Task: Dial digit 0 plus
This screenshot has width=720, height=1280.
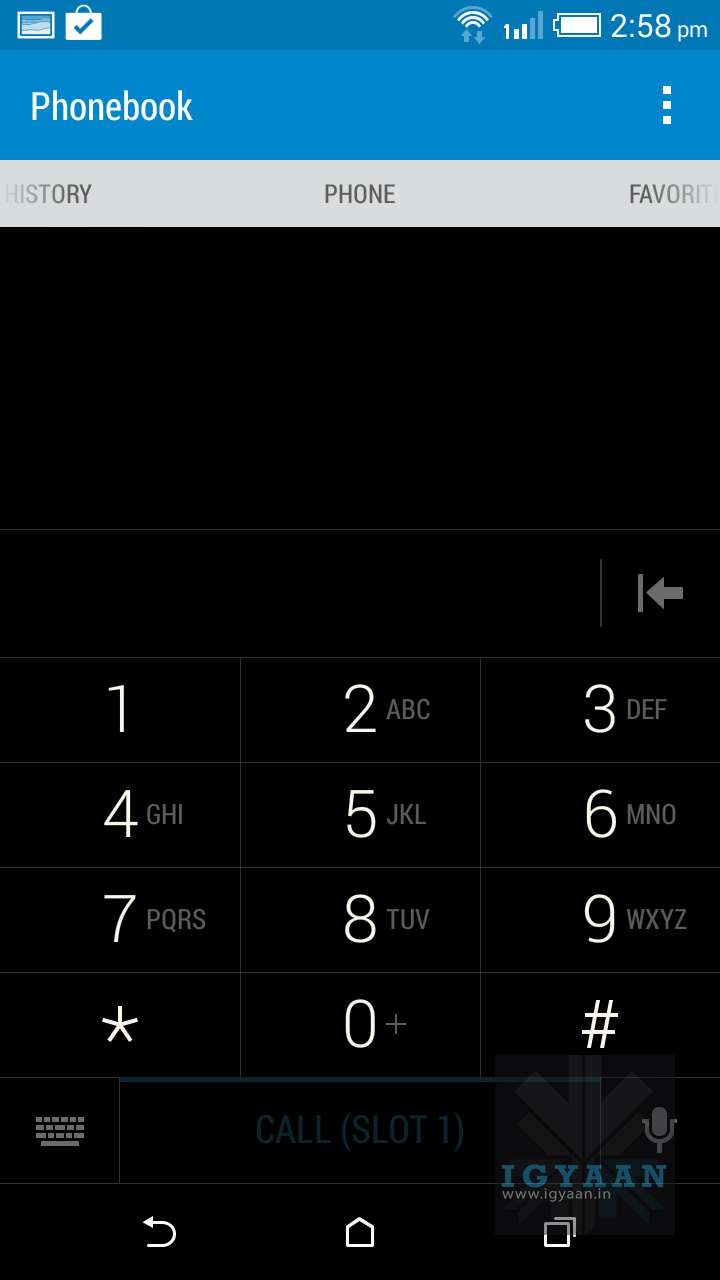Action: point(360,1025)
